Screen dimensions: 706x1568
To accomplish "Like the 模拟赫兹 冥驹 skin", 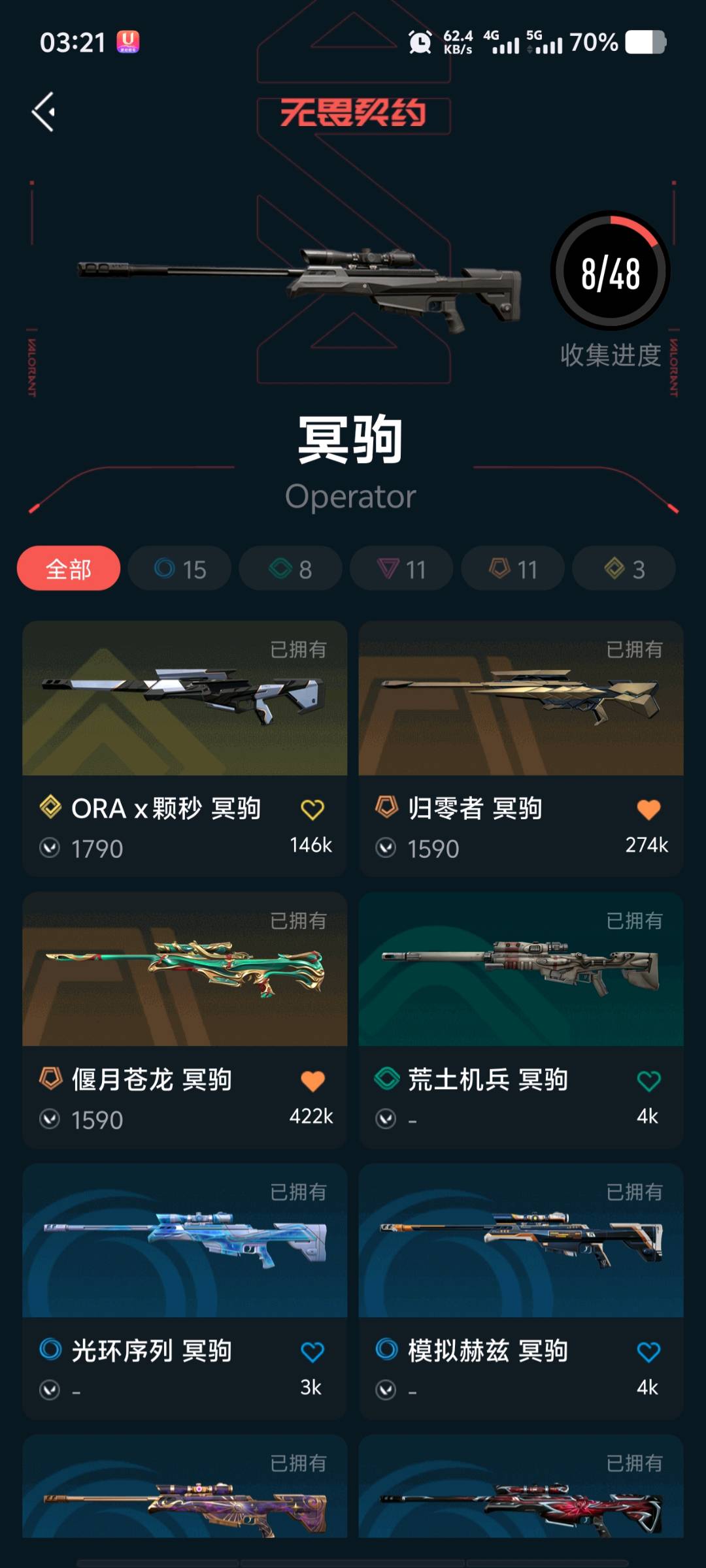I will [648, 1352].
